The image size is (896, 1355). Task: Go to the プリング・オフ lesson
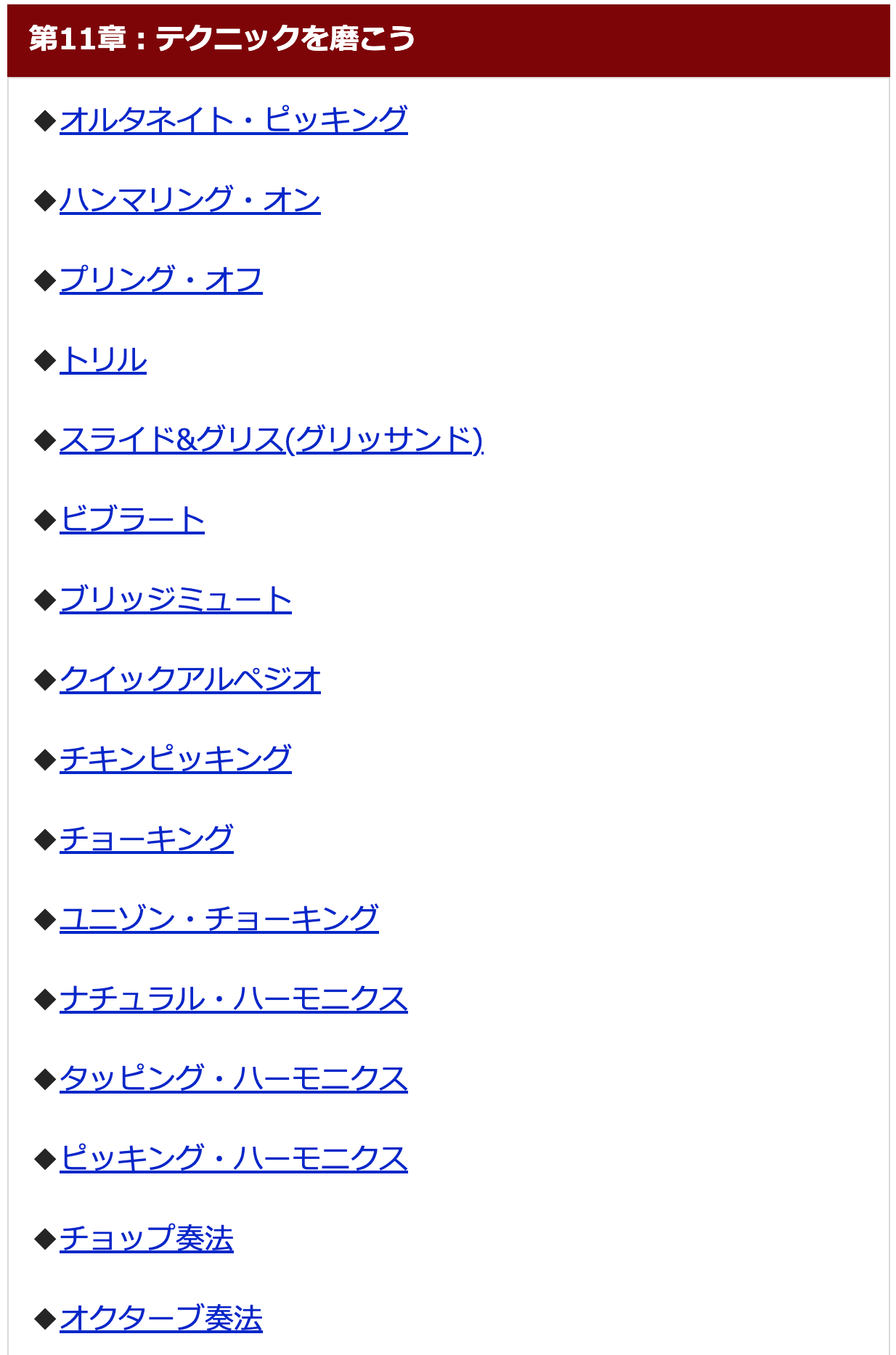click(x=160, y=280)
